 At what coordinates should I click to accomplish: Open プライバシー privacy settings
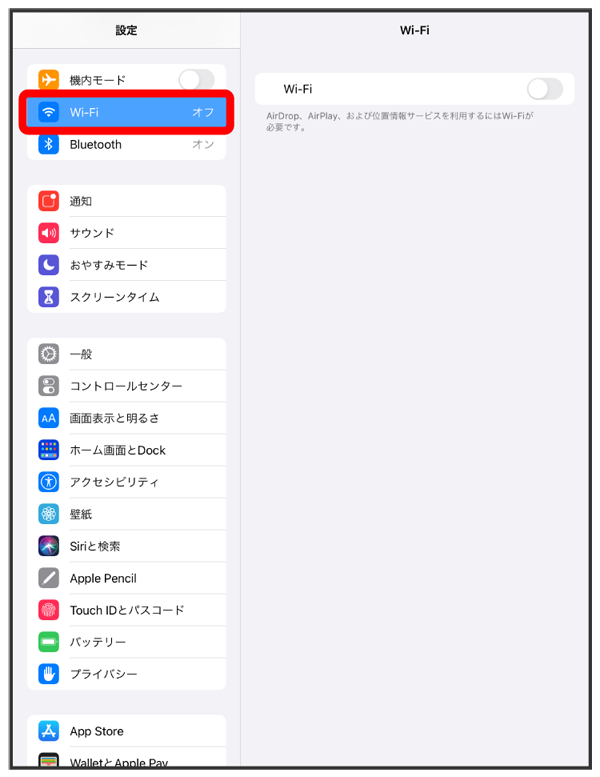click(x=126, y=674)
